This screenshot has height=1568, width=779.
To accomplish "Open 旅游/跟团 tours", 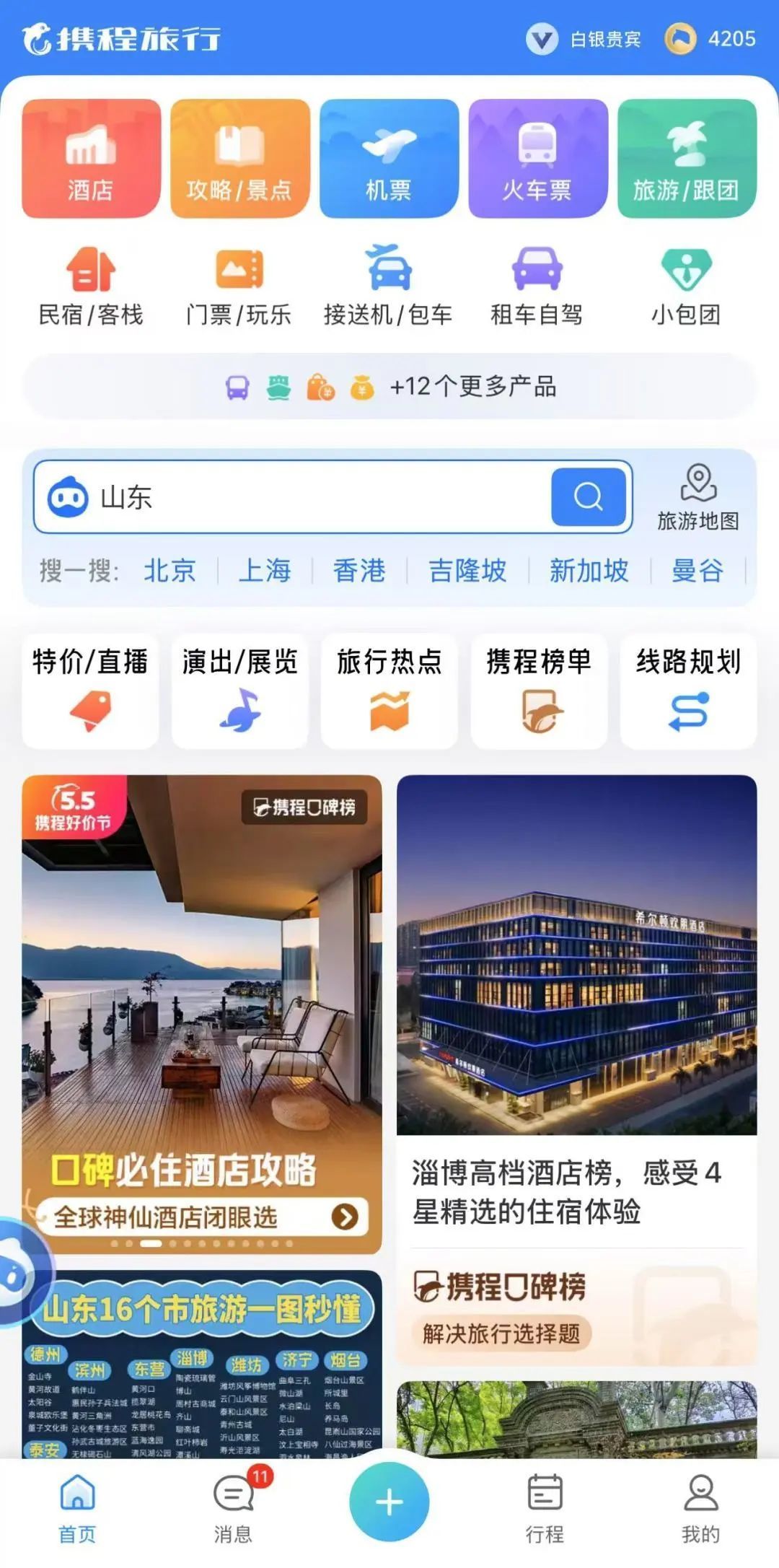I will 686,159.
